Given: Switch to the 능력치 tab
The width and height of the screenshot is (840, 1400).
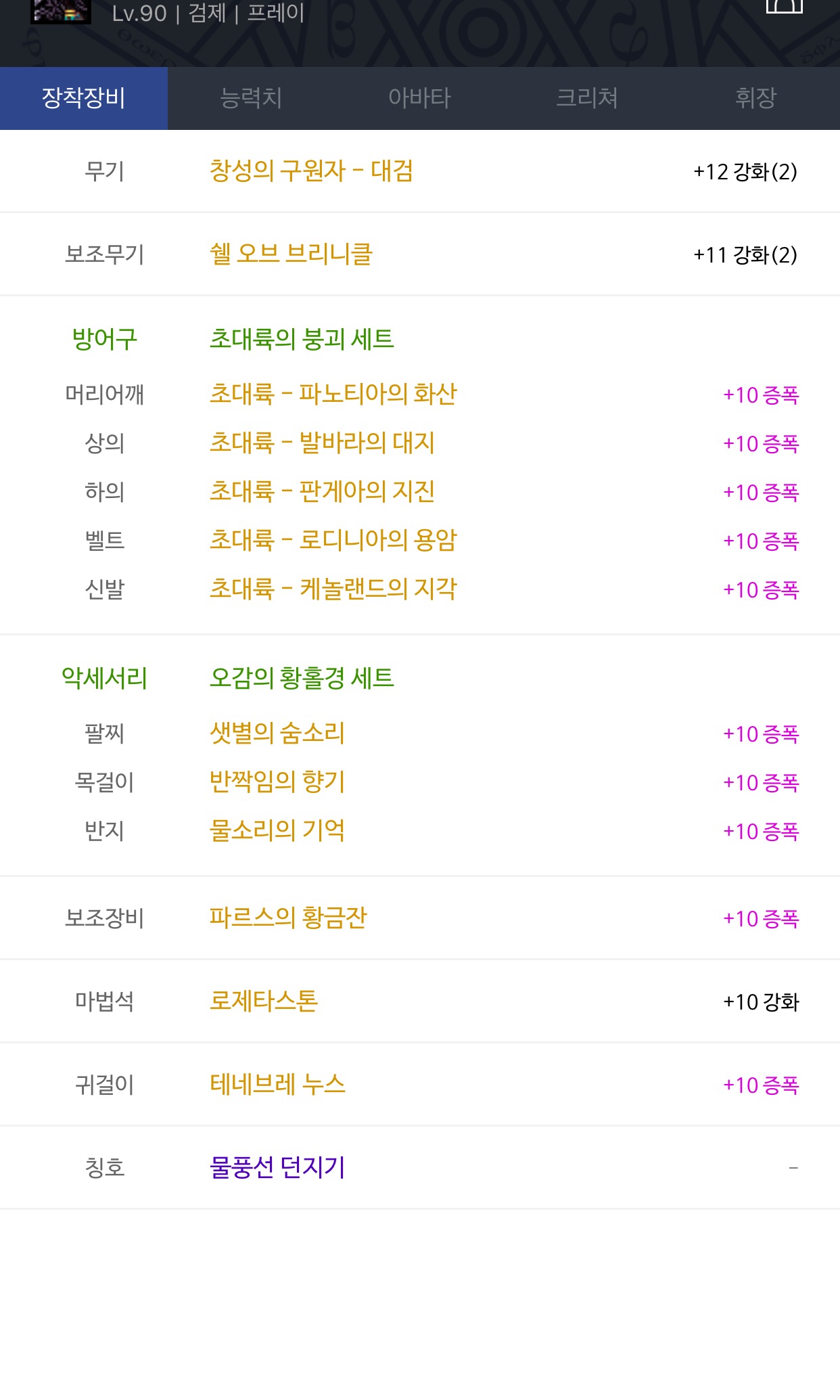Looking at the screenshot, I should [x=252, y=98].
